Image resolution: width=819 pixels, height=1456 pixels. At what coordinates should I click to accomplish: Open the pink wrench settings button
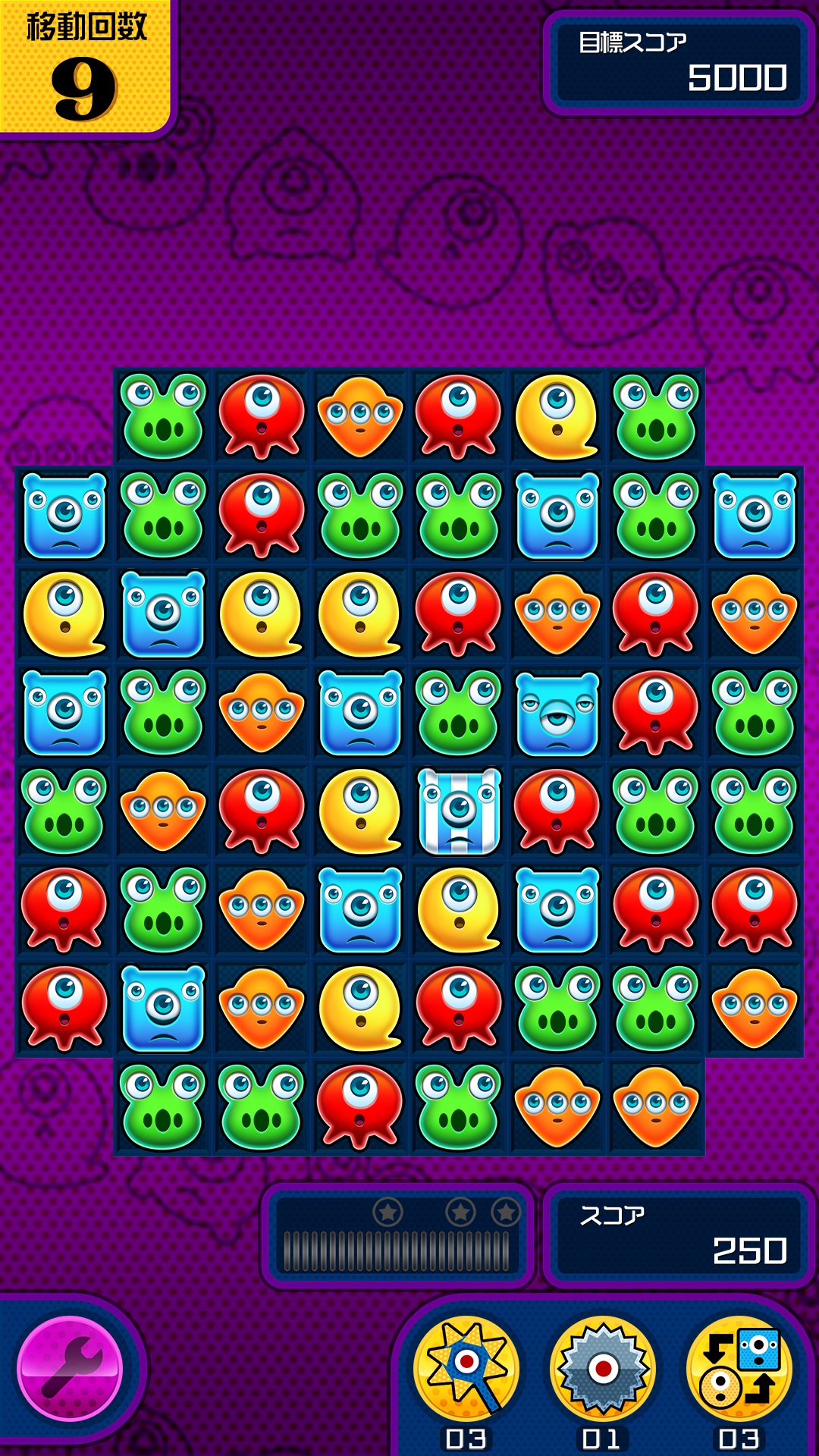coord(70,1368)
